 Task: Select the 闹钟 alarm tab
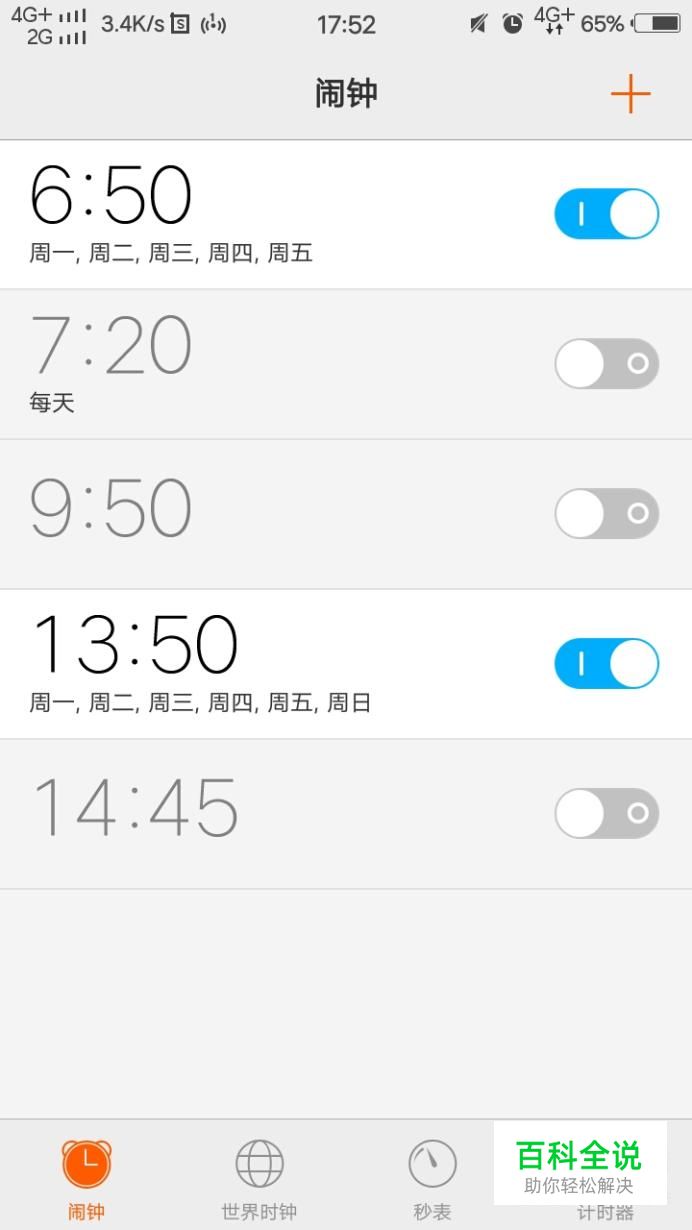pos(86,1178)
